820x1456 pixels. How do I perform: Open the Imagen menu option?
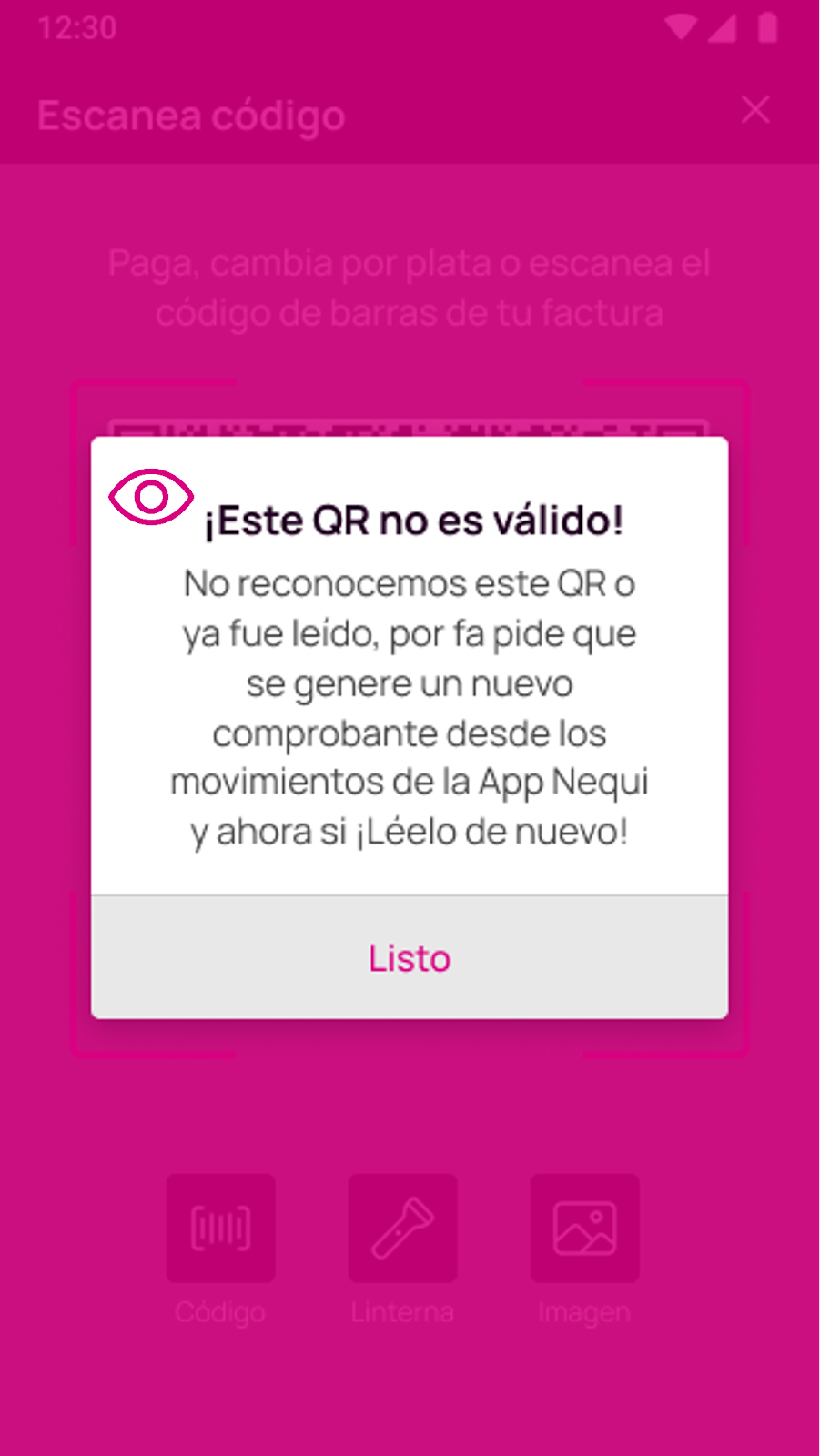(x=584, y=1311)
